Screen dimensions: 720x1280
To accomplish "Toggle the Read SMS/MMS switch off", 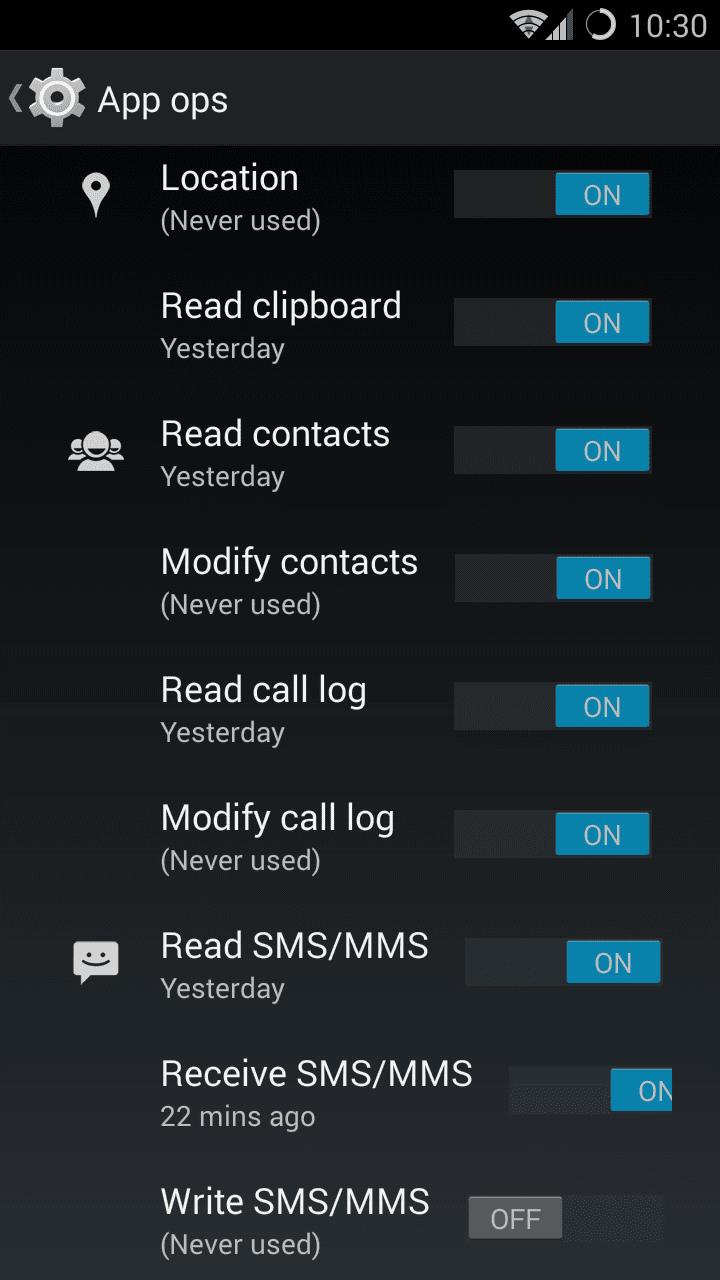I will [x=563, y=963].
